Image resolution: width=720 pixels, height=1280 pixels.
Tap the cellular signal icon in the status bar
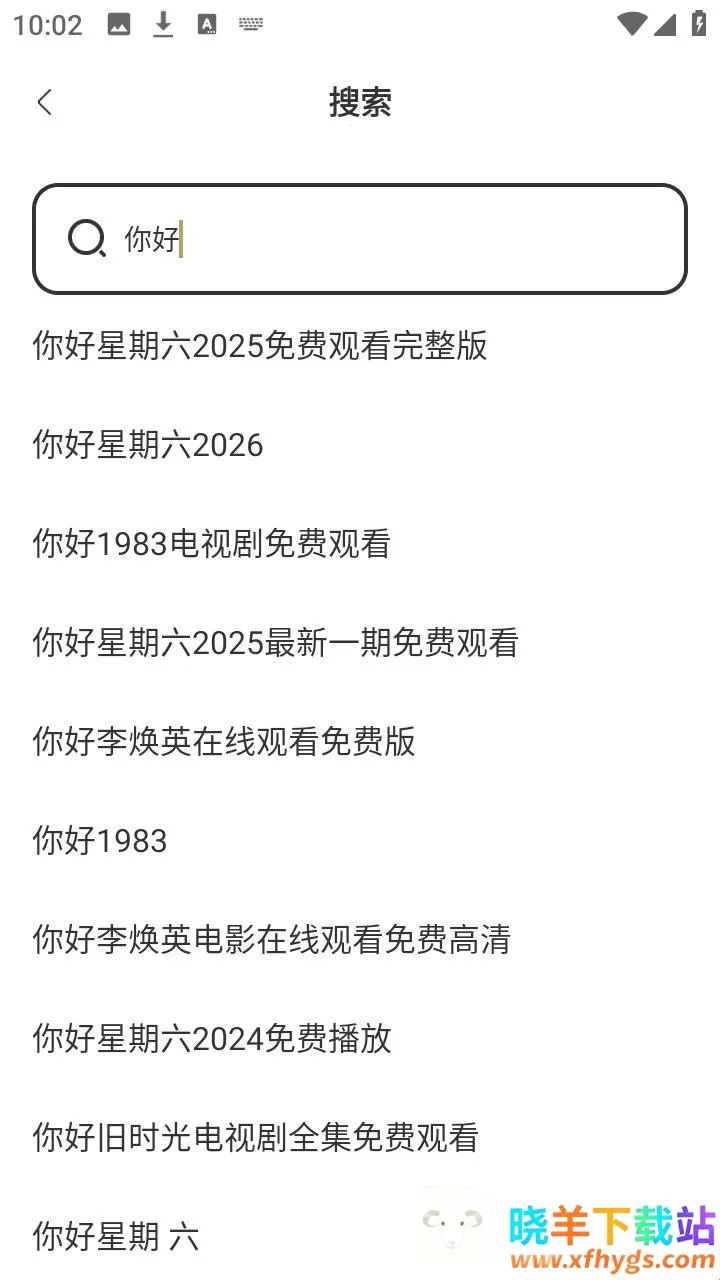pos(668,24)
